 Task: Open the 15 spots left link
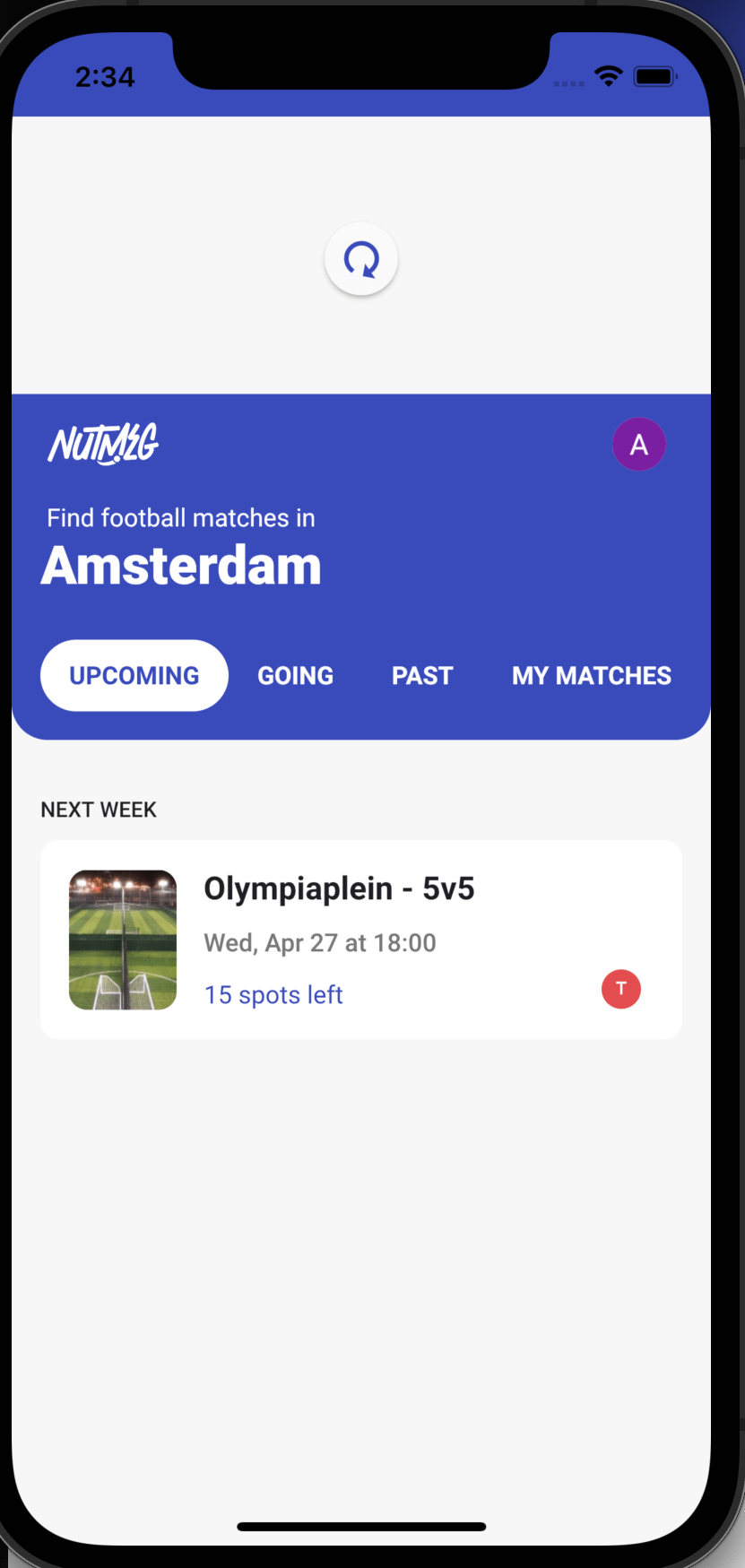273,994
